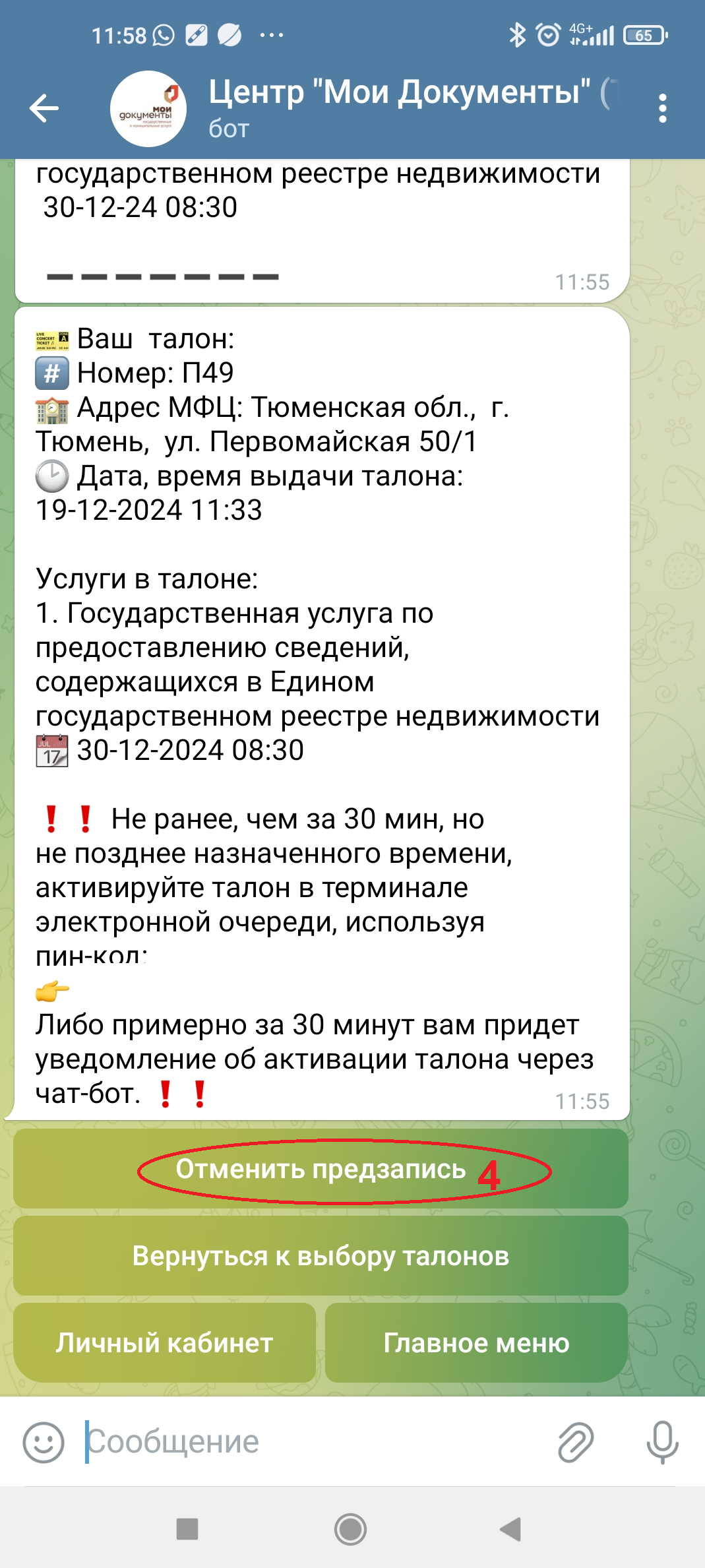Go to Главное меню

click(476, 1343)
